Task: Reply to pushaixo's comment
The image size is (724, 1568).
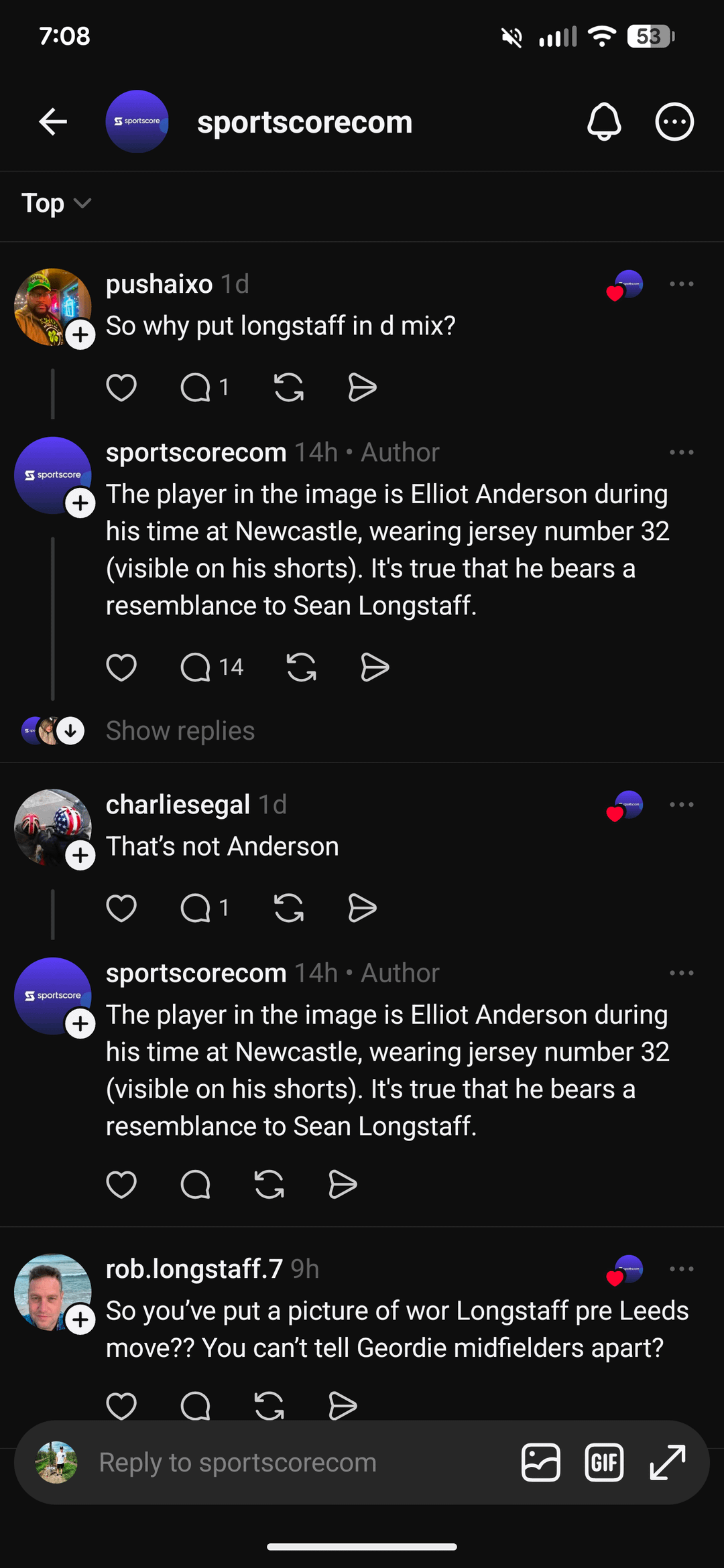Action: pos(196,387)
